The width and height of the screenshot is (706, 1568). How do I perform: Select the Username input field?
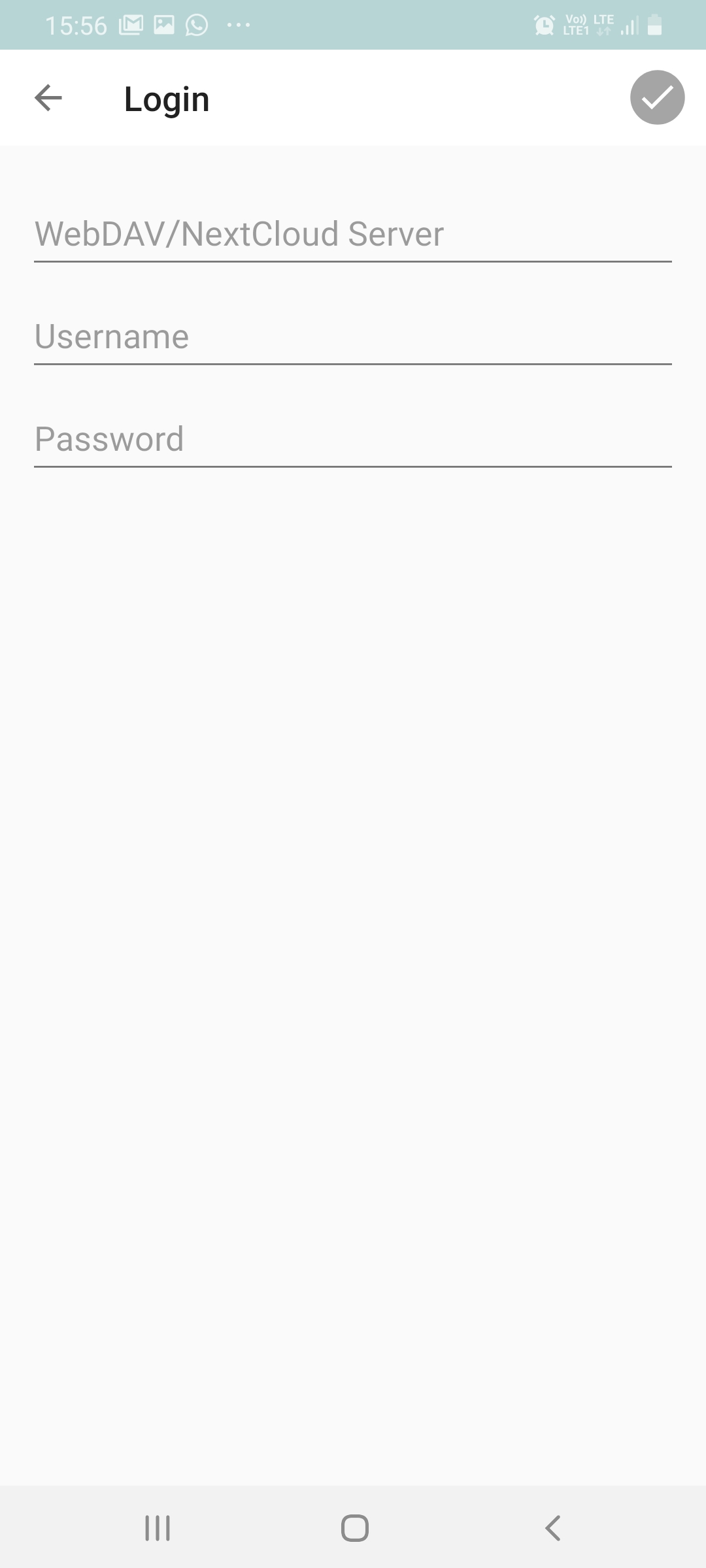(x=353, y=337)
